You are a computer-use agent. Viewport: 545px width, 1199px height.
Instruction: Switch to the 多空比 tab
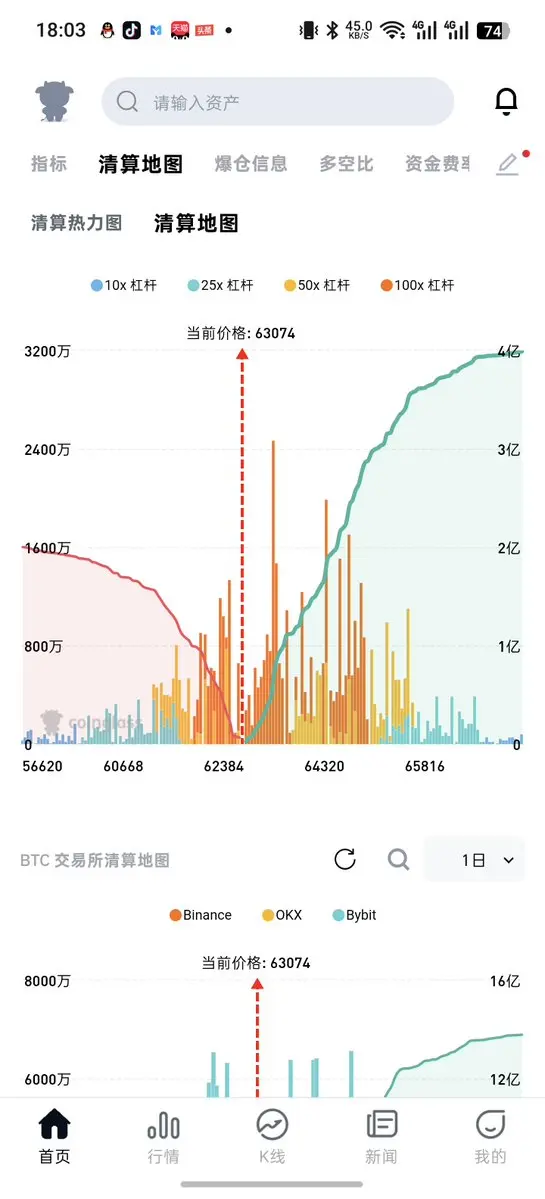coord(346,163)
